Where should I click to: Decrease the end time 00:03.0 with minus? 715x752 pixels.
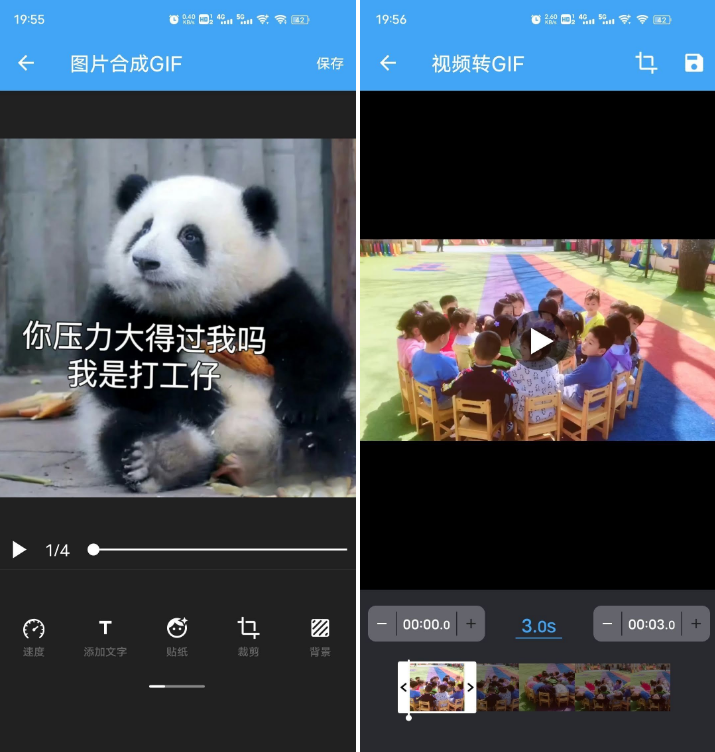(x=607, y=624)
